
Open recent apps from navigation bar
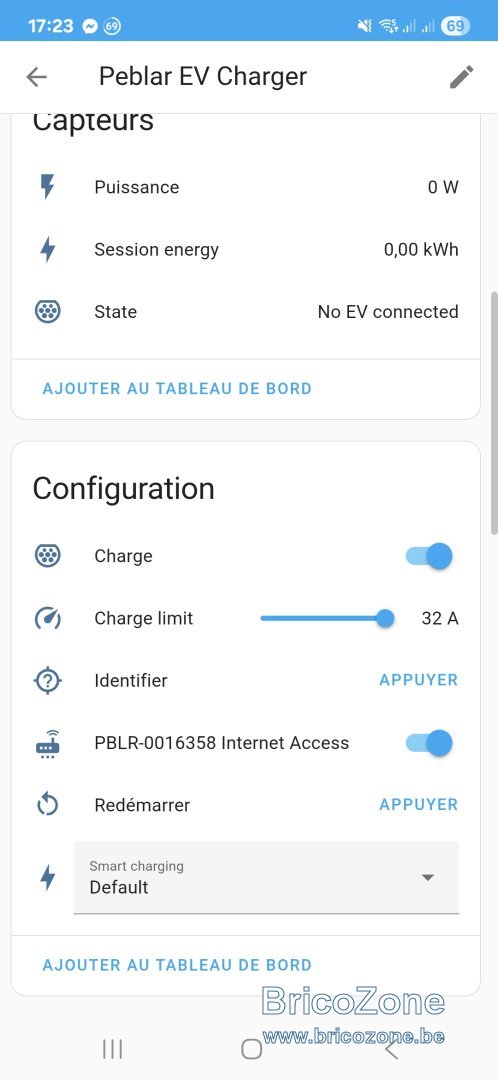112,1049
